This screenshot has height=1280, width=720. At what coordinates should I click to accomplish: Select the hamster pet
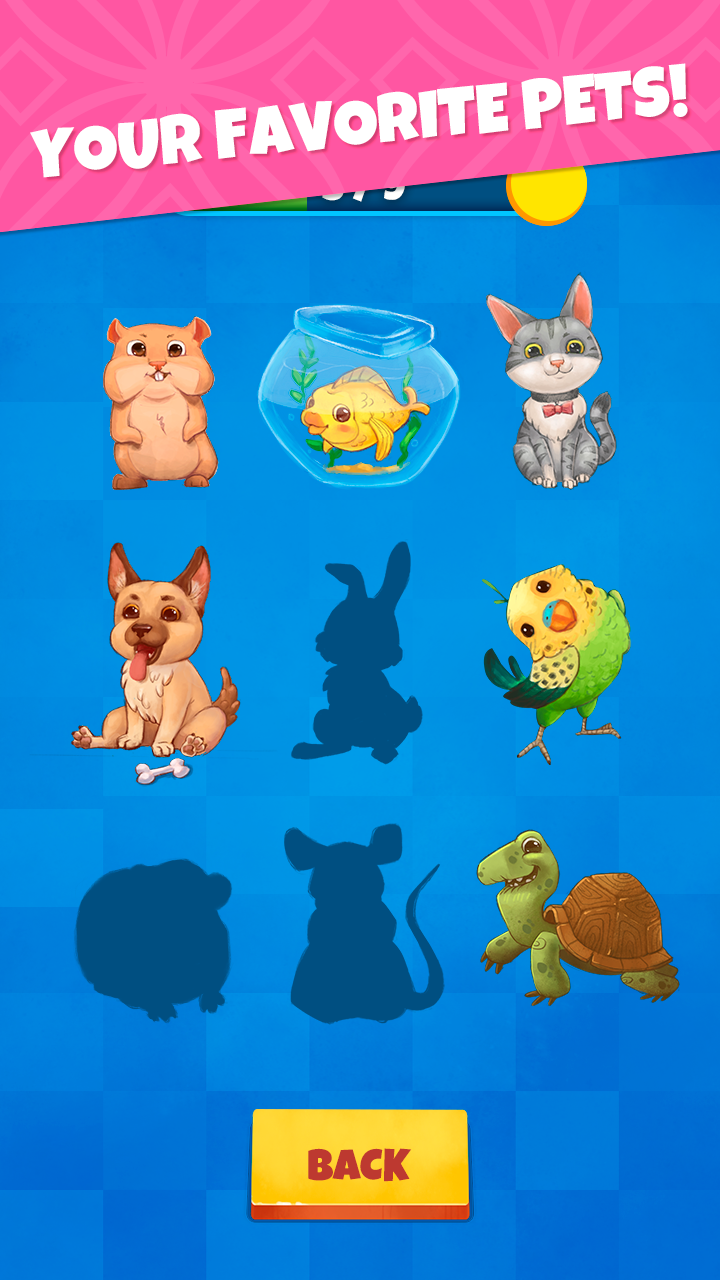(161, 402)
